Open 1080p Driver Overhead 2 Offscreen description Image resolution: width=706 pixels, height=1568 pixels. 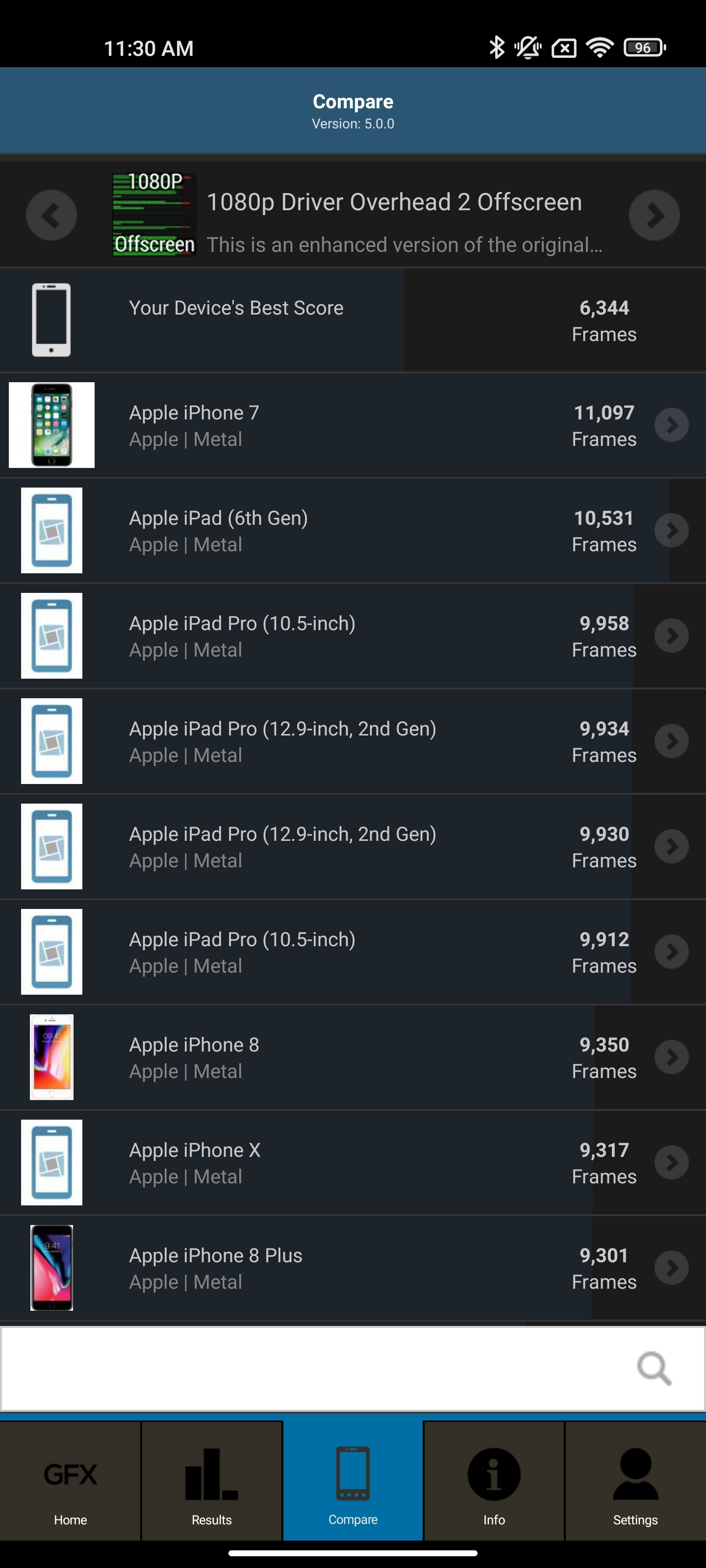402,222
